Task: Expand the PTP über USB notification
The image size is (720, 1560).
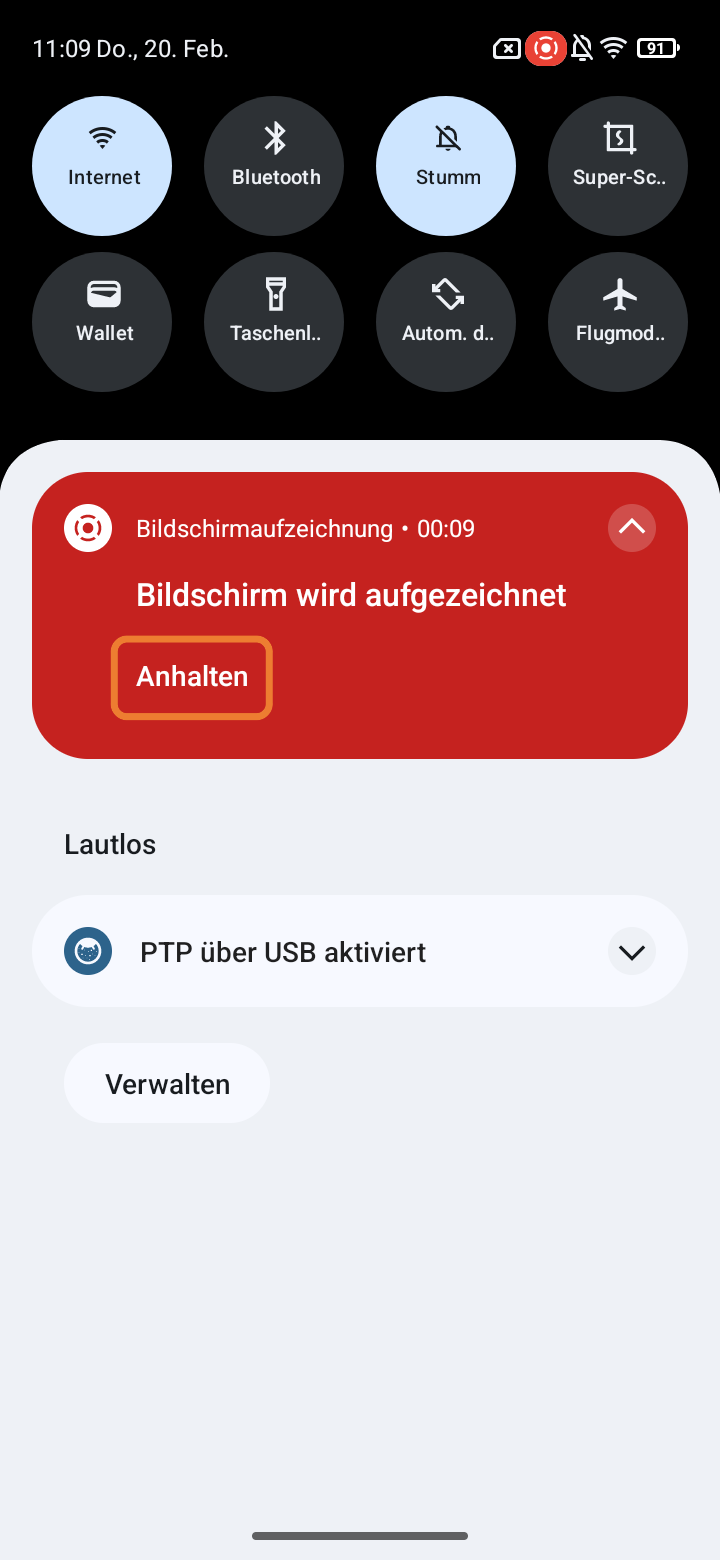Action: (x=632, y=951)
